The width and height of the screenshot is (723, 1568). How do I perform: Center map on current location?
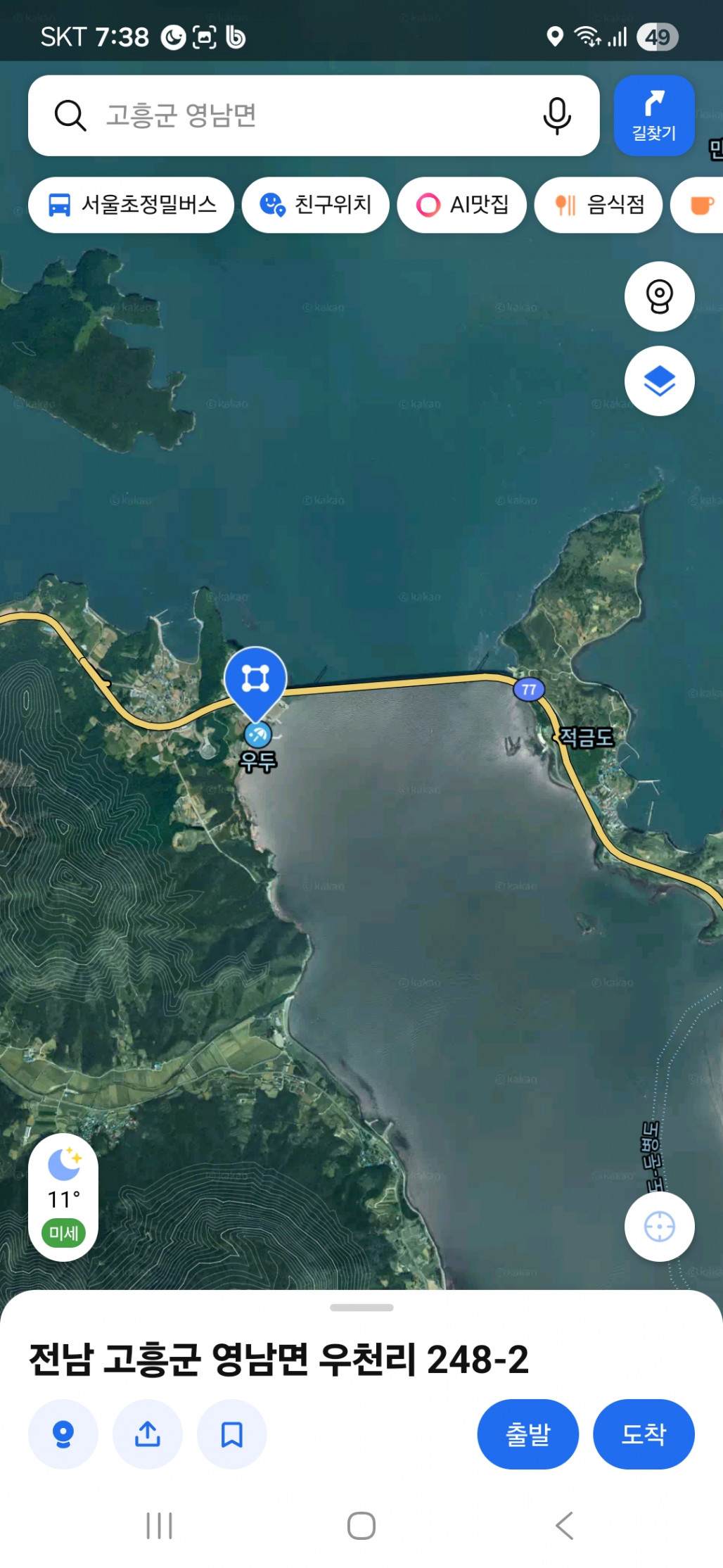659,1227
